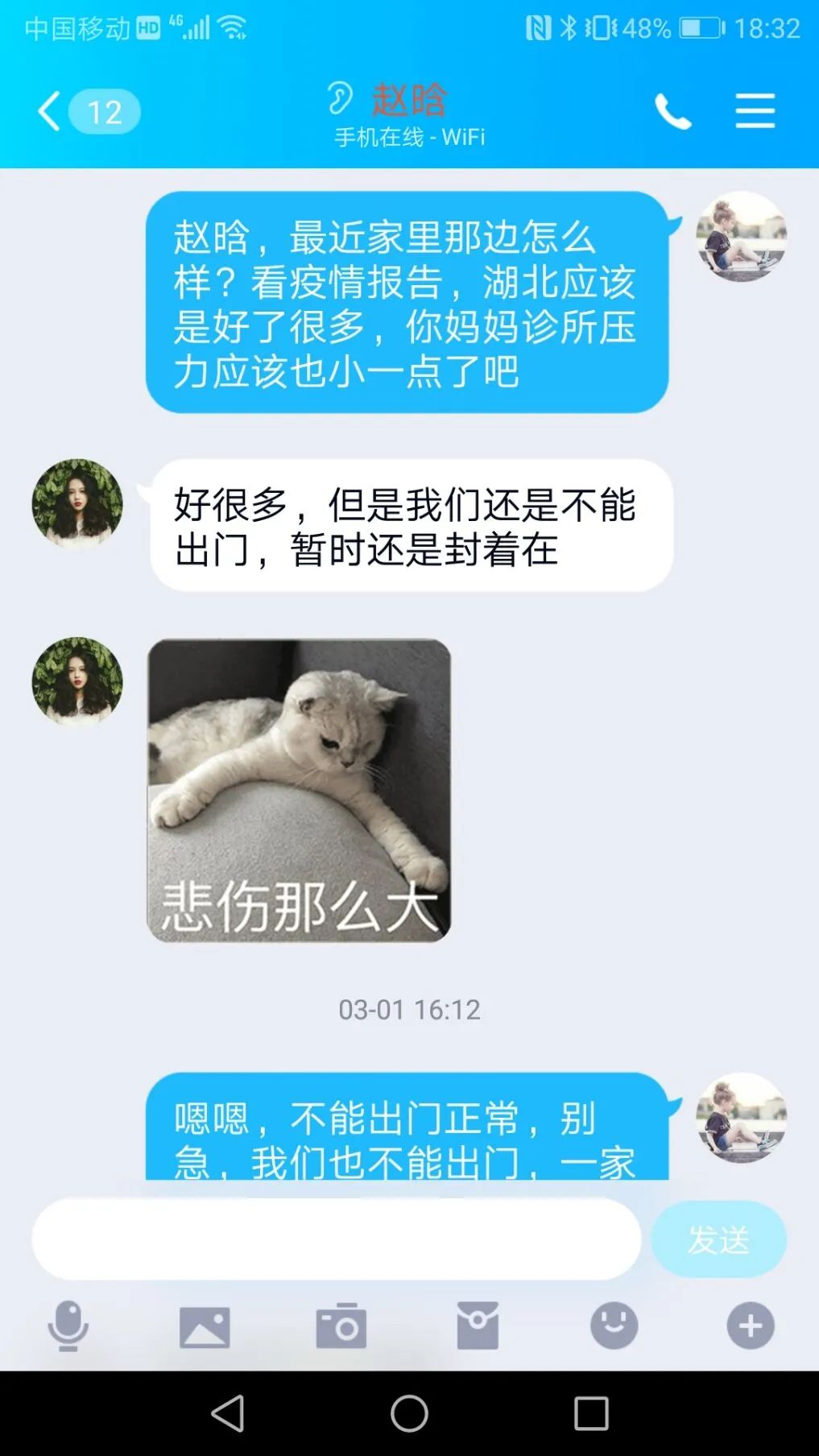Open the camera to take a photo
The image size is (819, 1456).
click(x=341, y=1326)
